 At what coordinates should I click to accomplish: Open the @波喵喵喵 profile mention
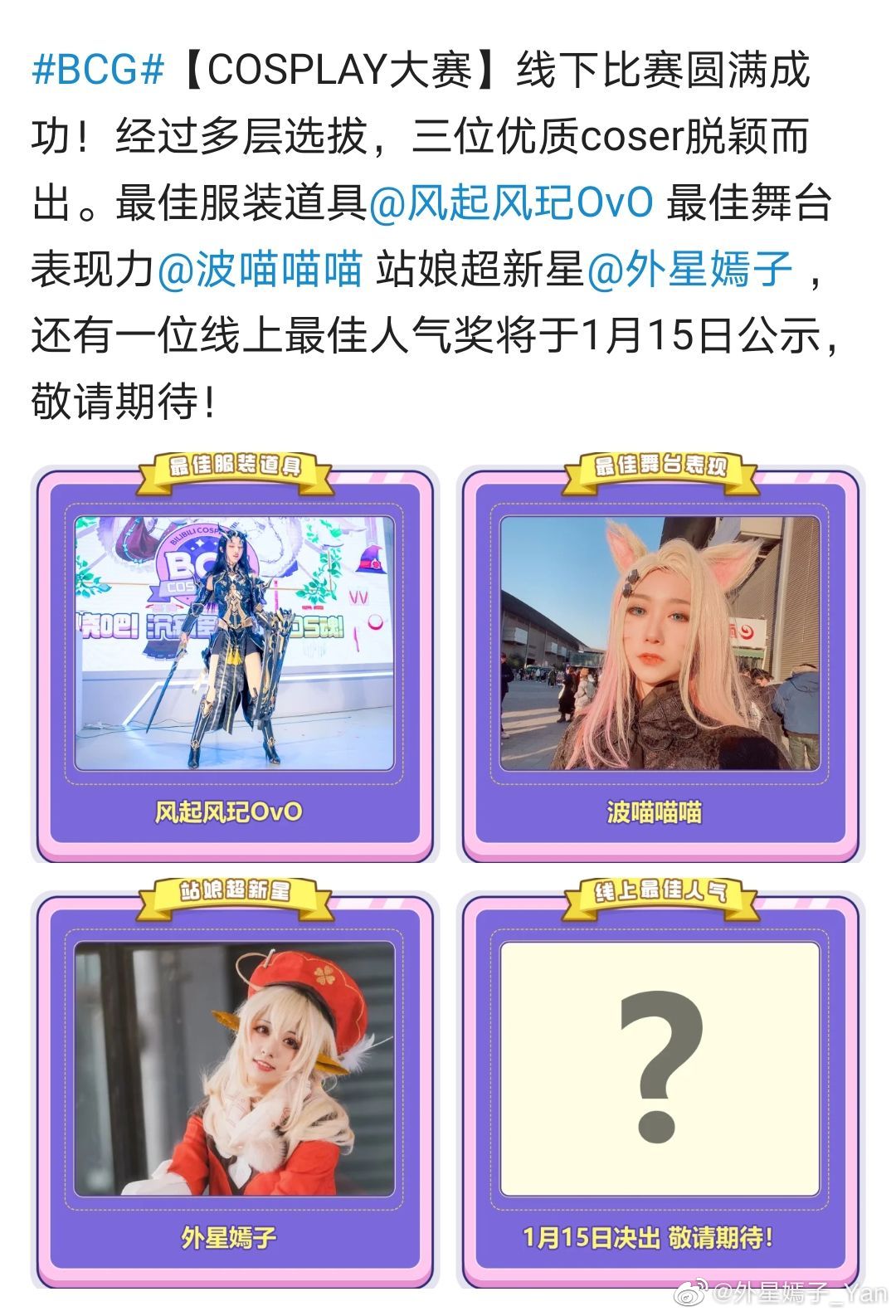click(x=260, y=271)
